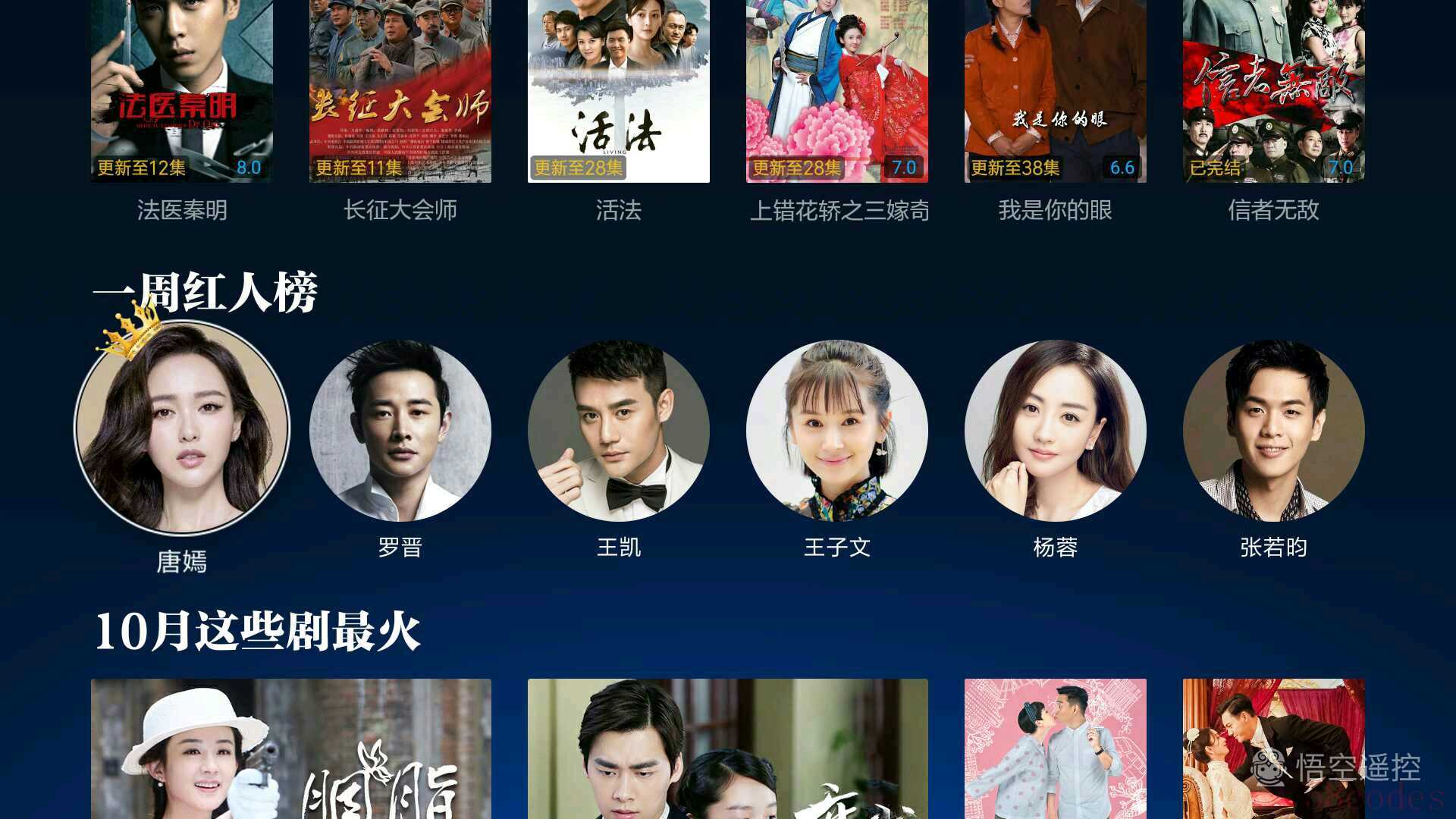This screenshot has width=1456, height=819.
Task: Open the series 长征大会师
Action: 400,91
